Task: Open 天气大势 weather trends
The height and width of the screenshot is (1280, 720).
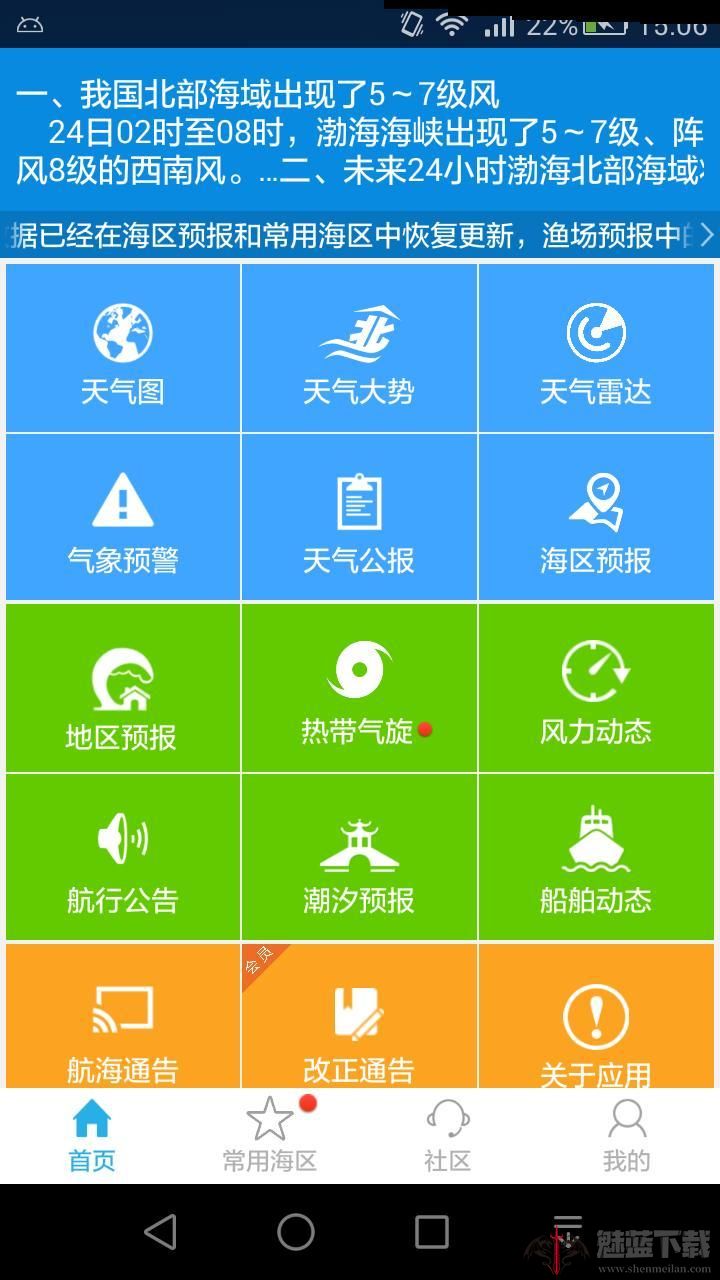Action: (359, 348)
